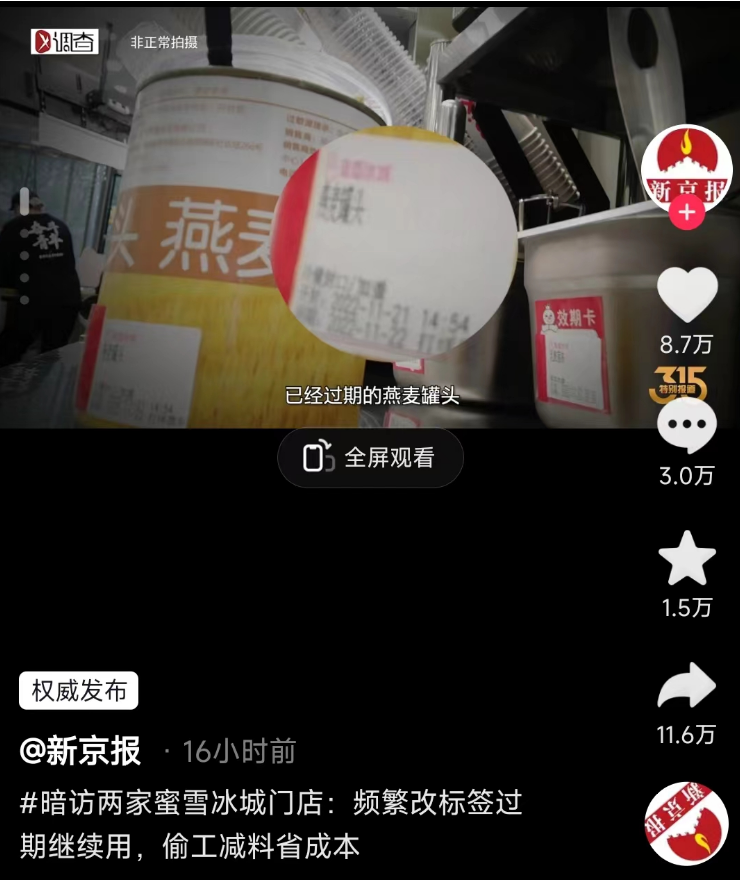This screenshot has width=740, height=880.
Task: Like this video
Action: click(x=687, y=296)
